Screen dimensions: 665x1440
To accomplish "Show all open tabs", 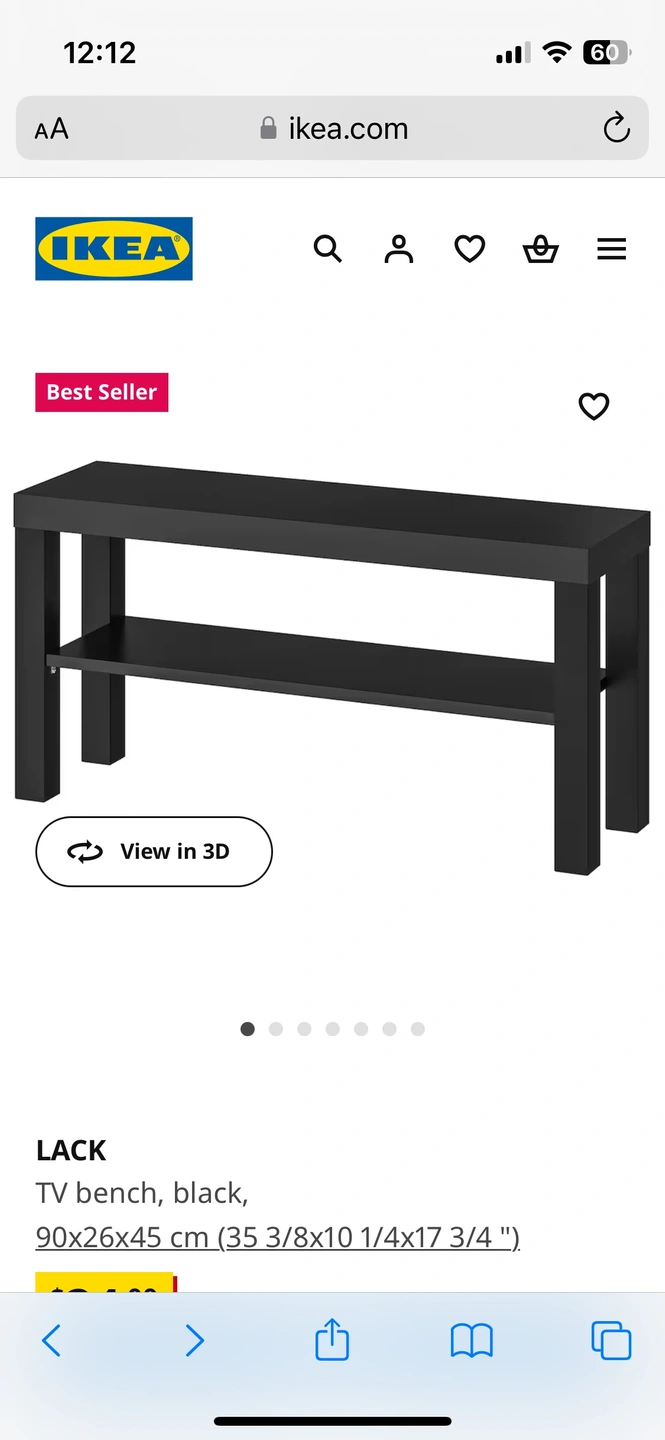I will [611, 1340].
